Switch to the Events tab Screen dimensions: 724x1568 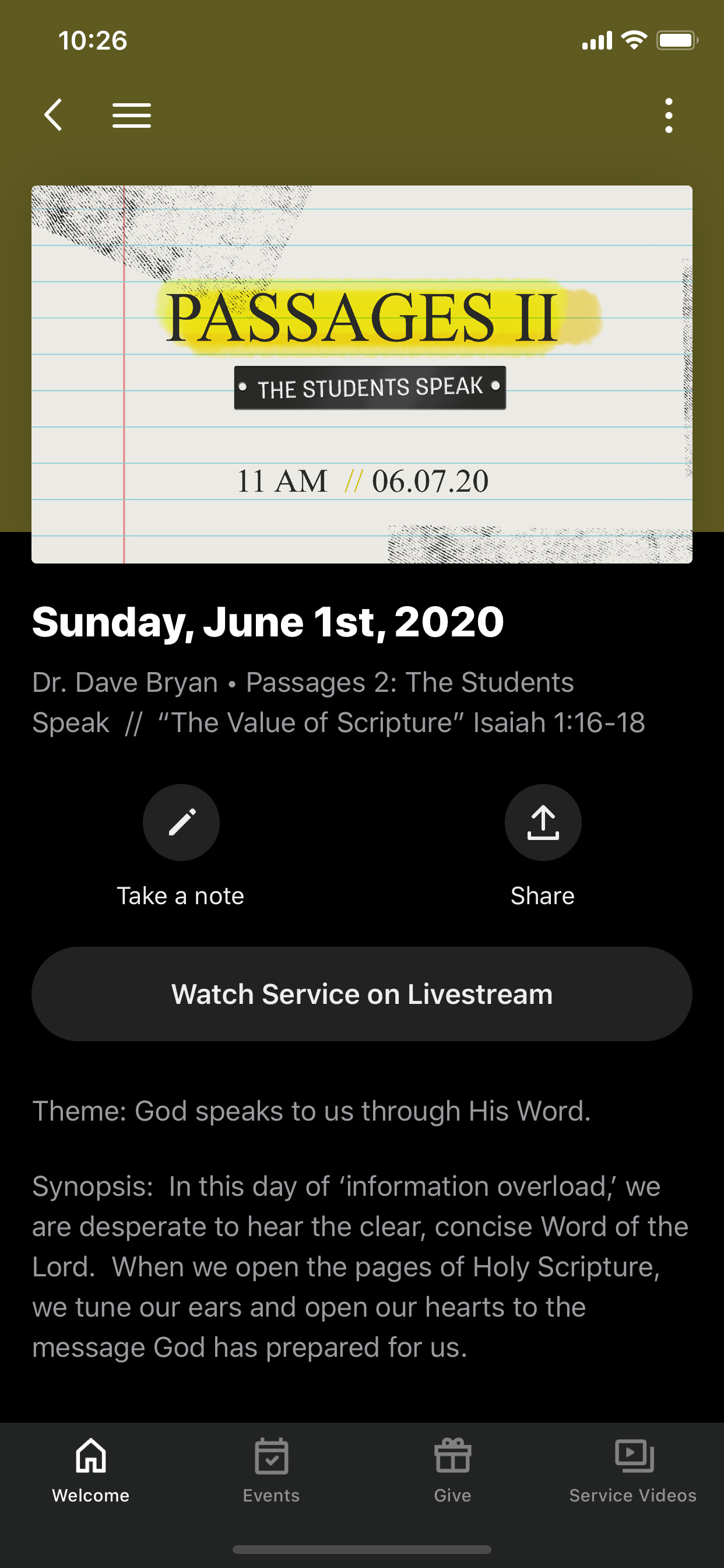click(x=271, y=1471)
